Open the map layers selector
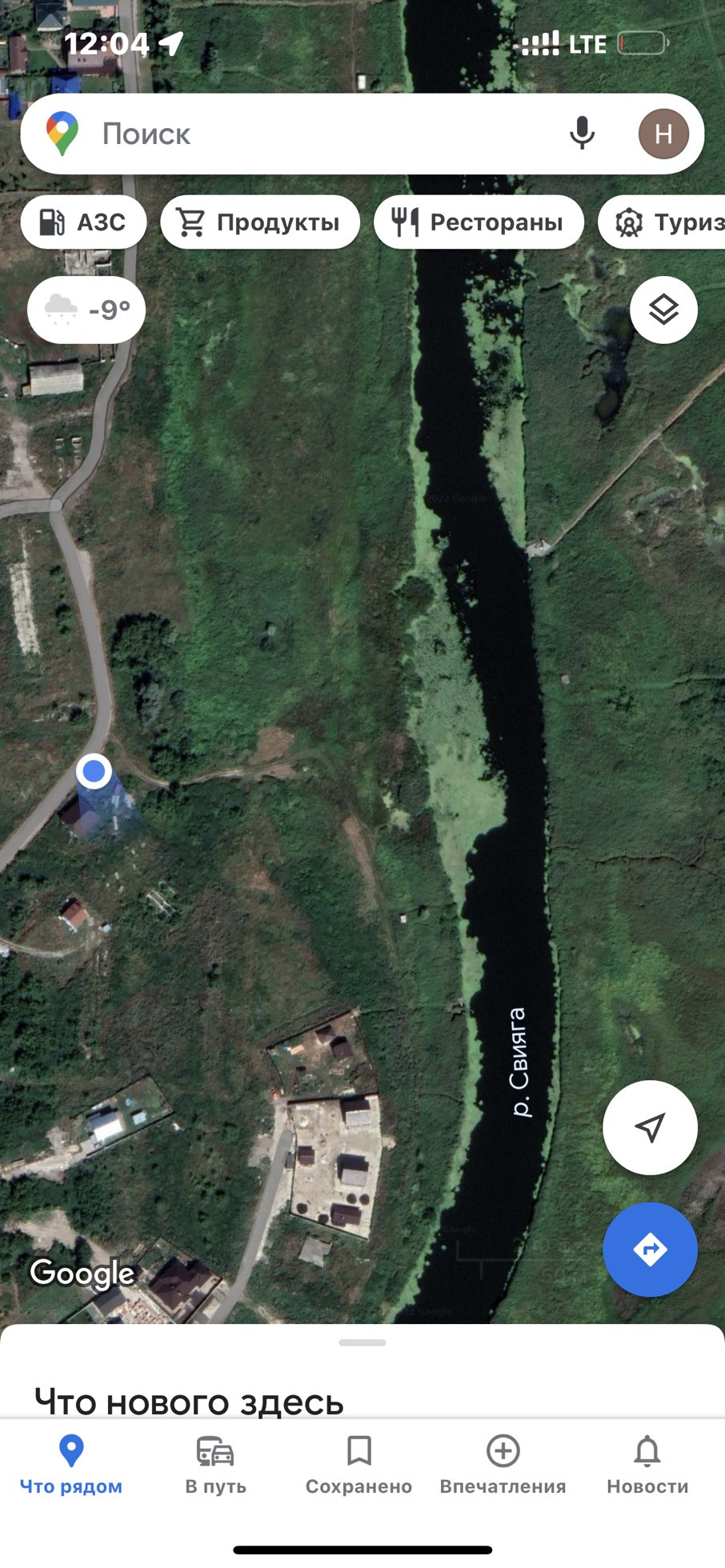Viewport: 725px width, 1568px height. [663, 310]
